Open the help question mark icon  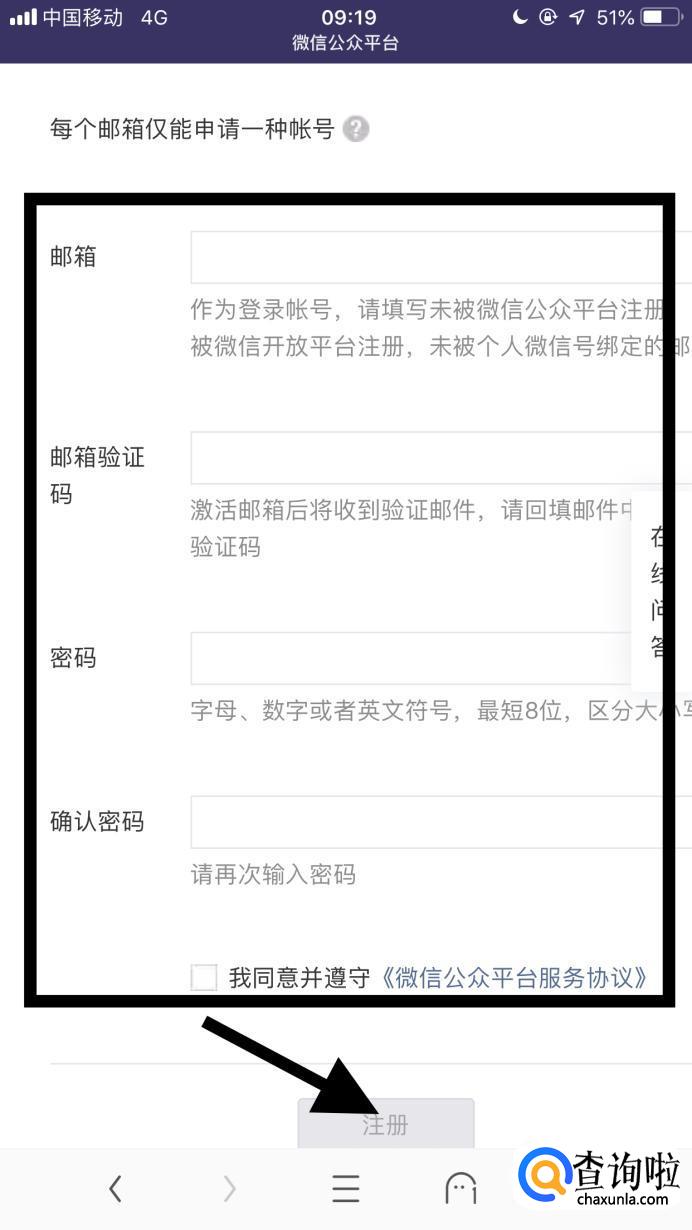356,129
